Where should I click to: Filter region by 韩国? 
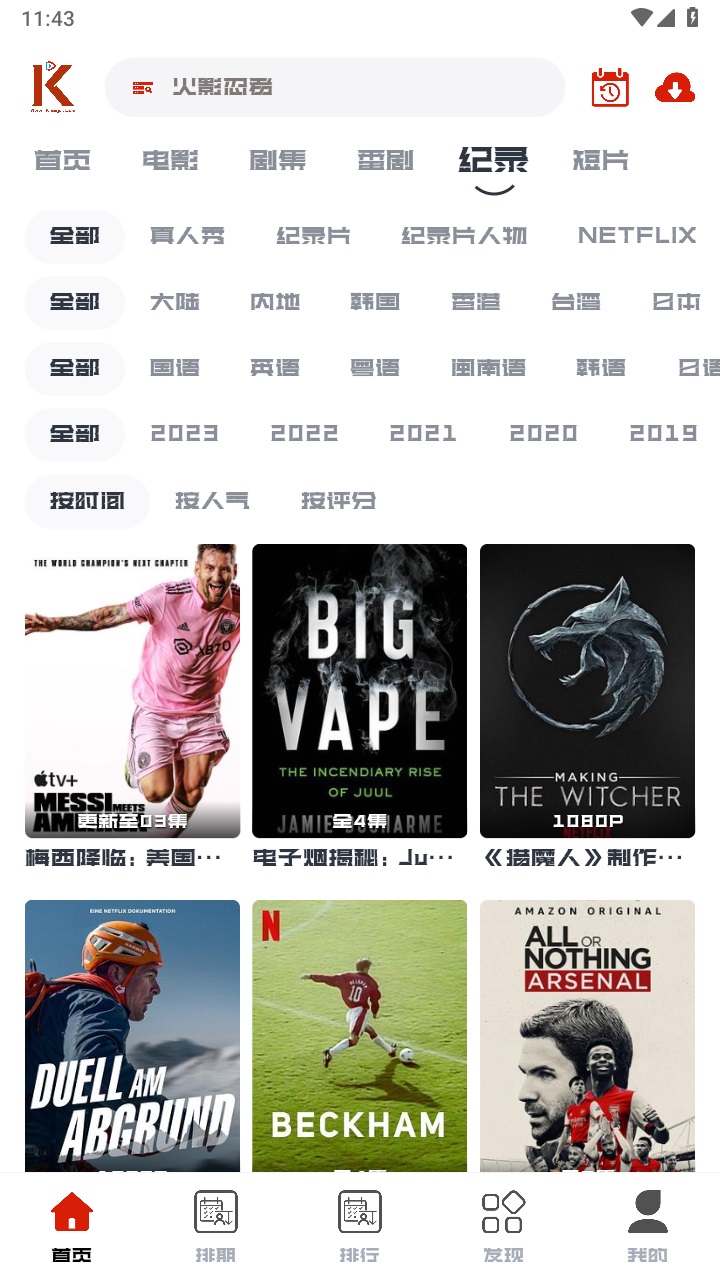point(375,302)
